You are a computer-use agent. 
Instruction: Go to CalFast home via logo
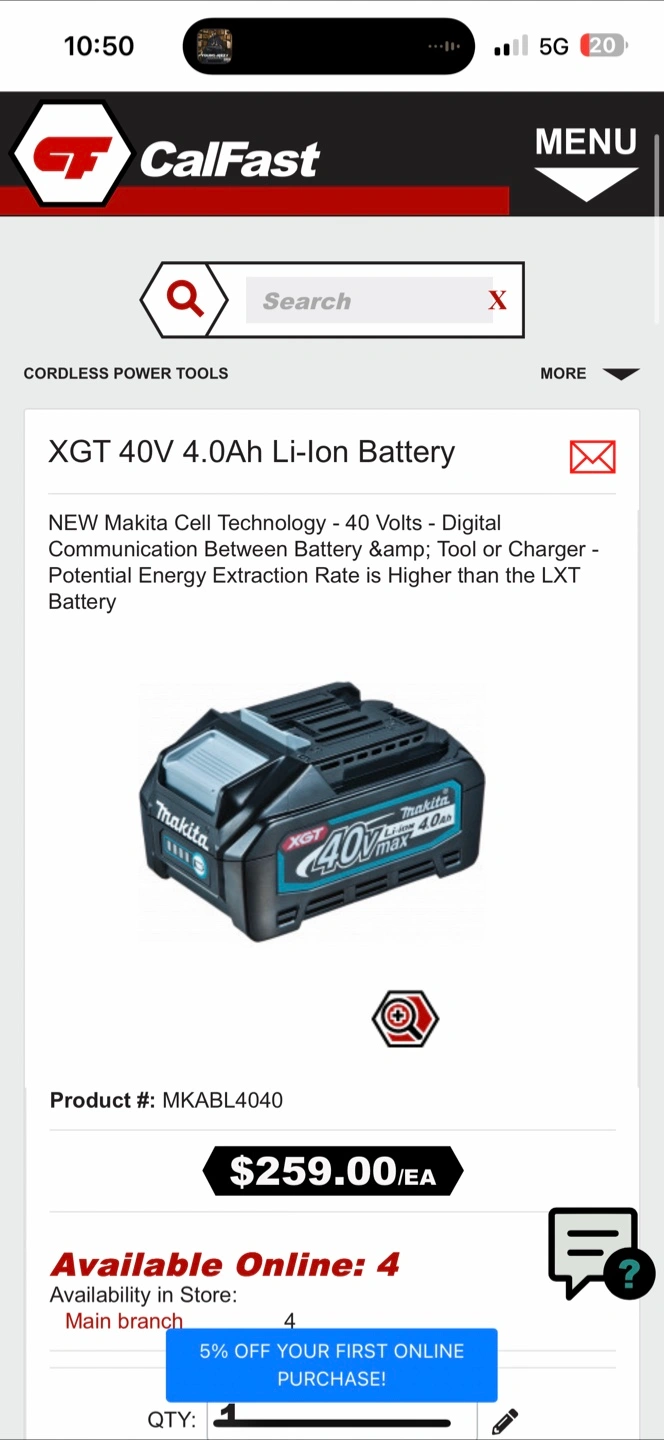[x=166, y=155]
